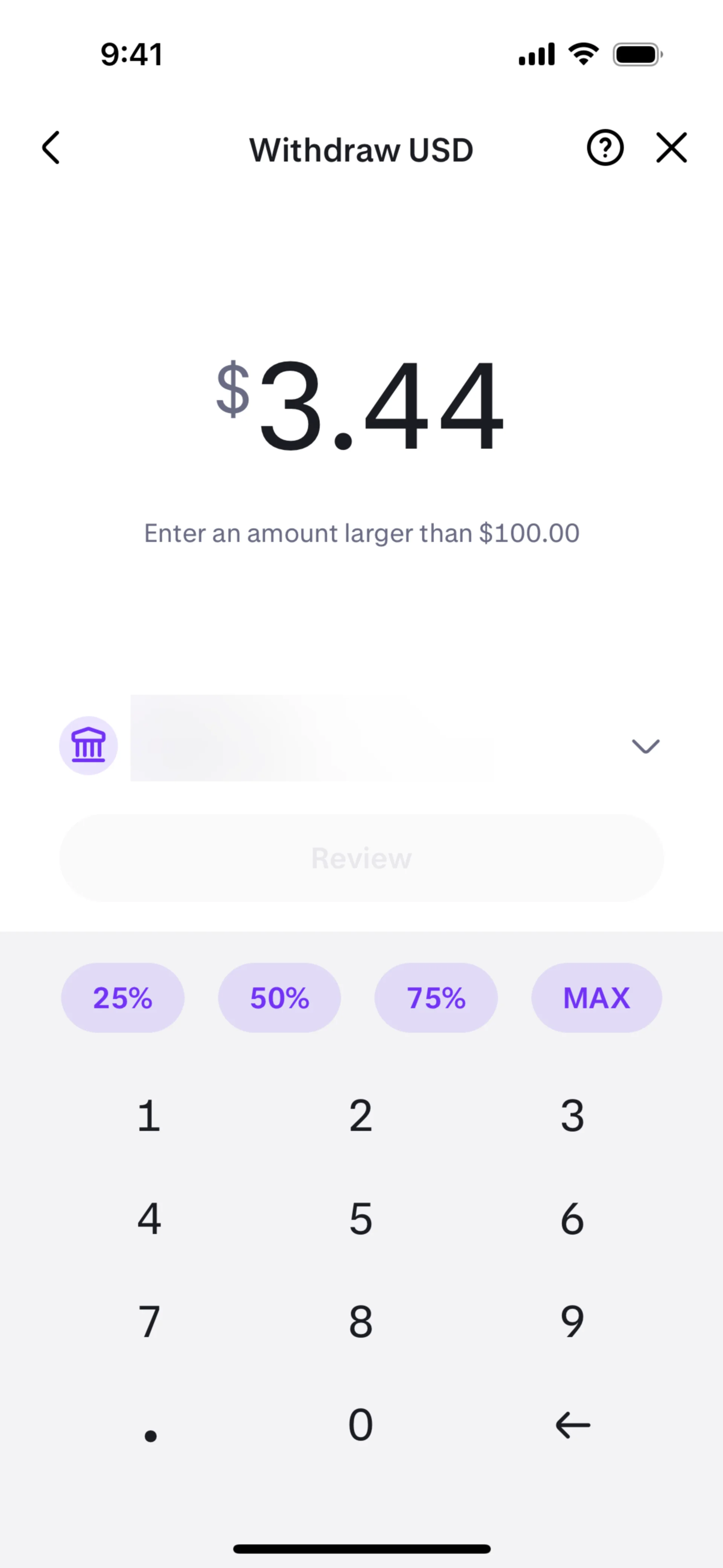Set withdrawal to MAX
This screenshot has width=723, height=1568.
coord(596,998)
